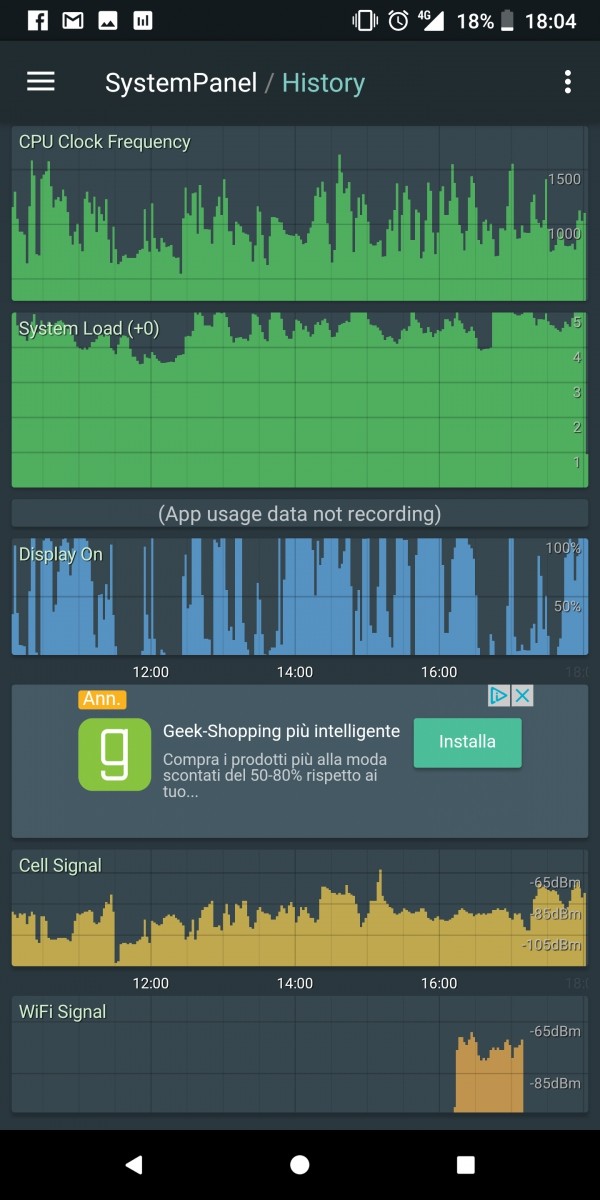Screen dimensions: 600x1200
Task: Open the CPU Clock Frequency graph
Action: click(x=300, y=213)
